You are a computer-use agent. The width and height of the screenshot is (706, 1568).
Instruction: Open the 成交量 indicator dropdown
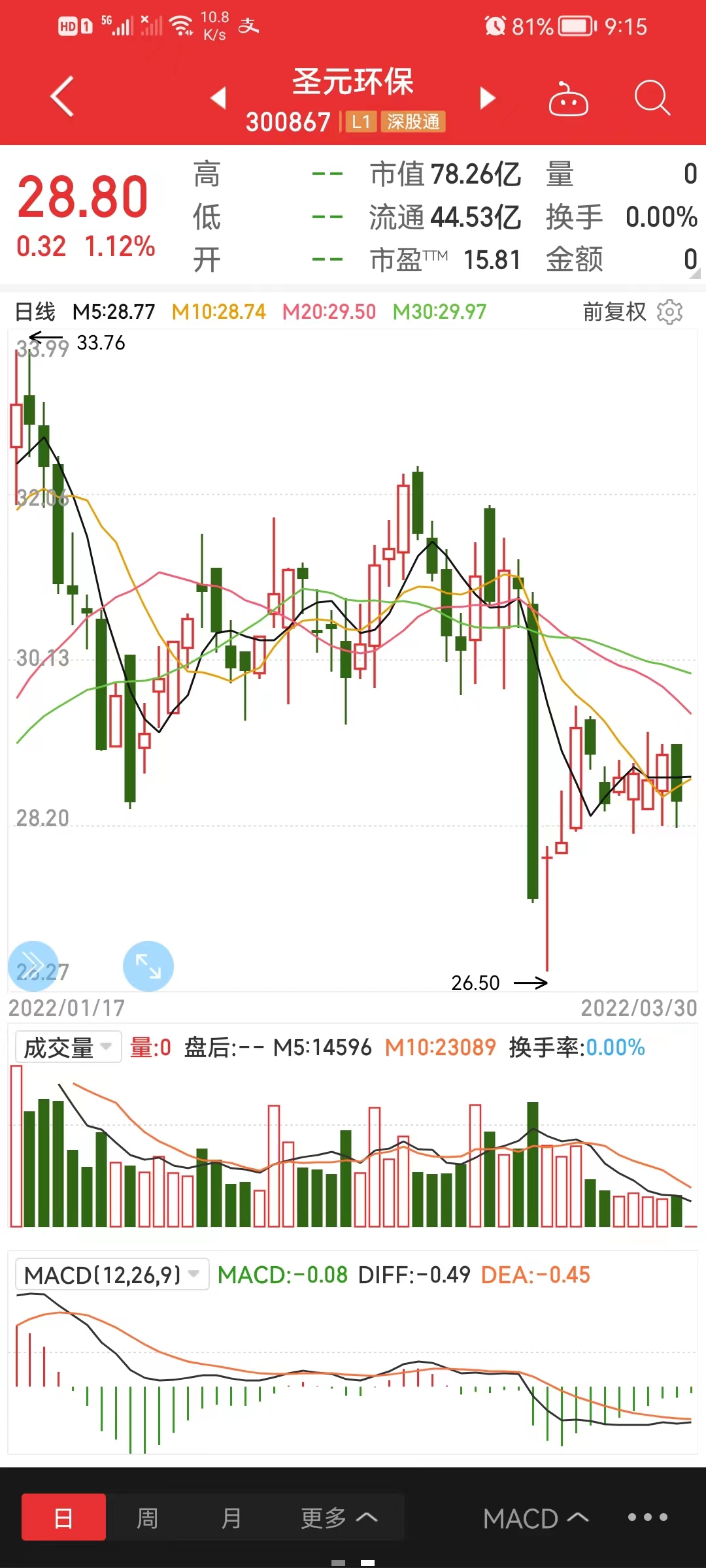tap(68, 1047)
